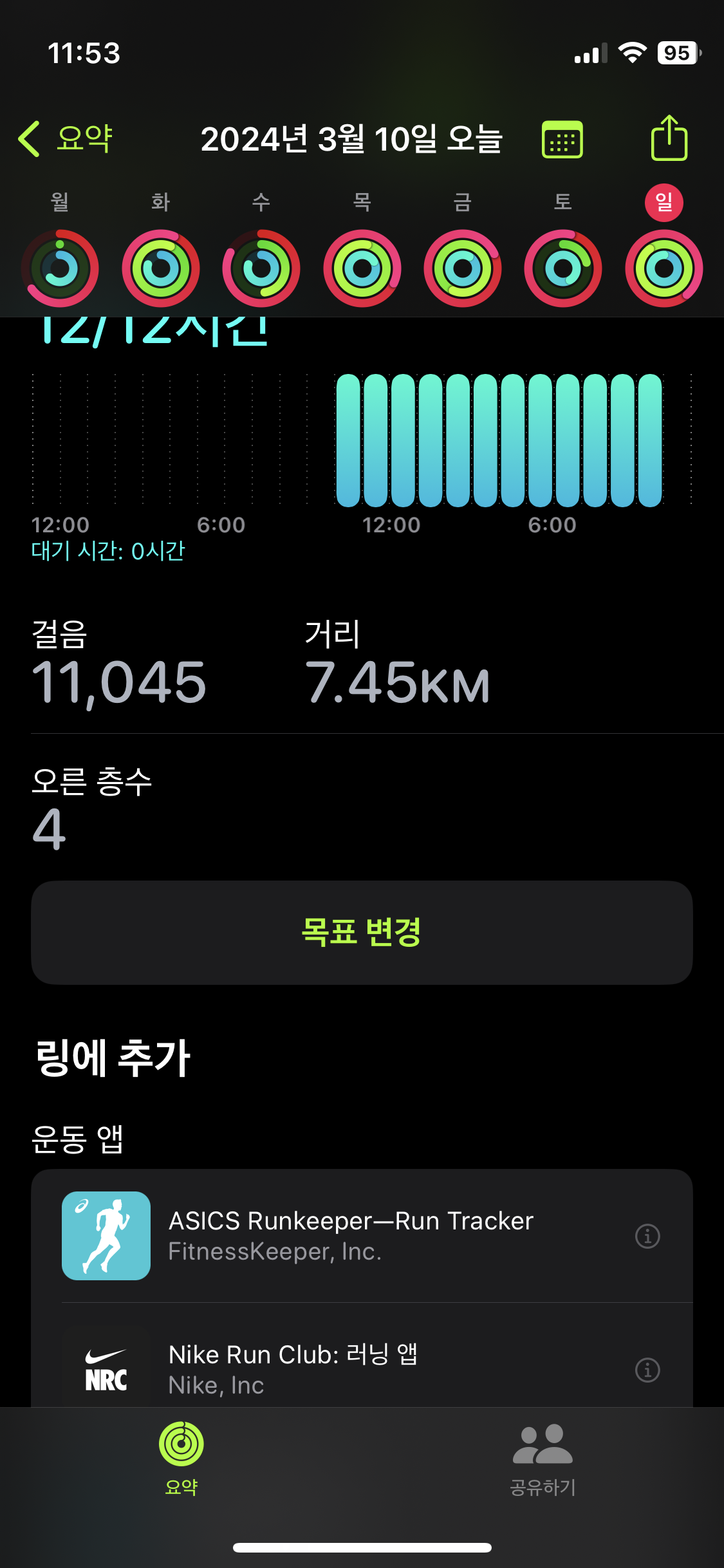The image size is (724, 1568).
Task: Switch to the 요약 tab
Action: [181, 1458]
